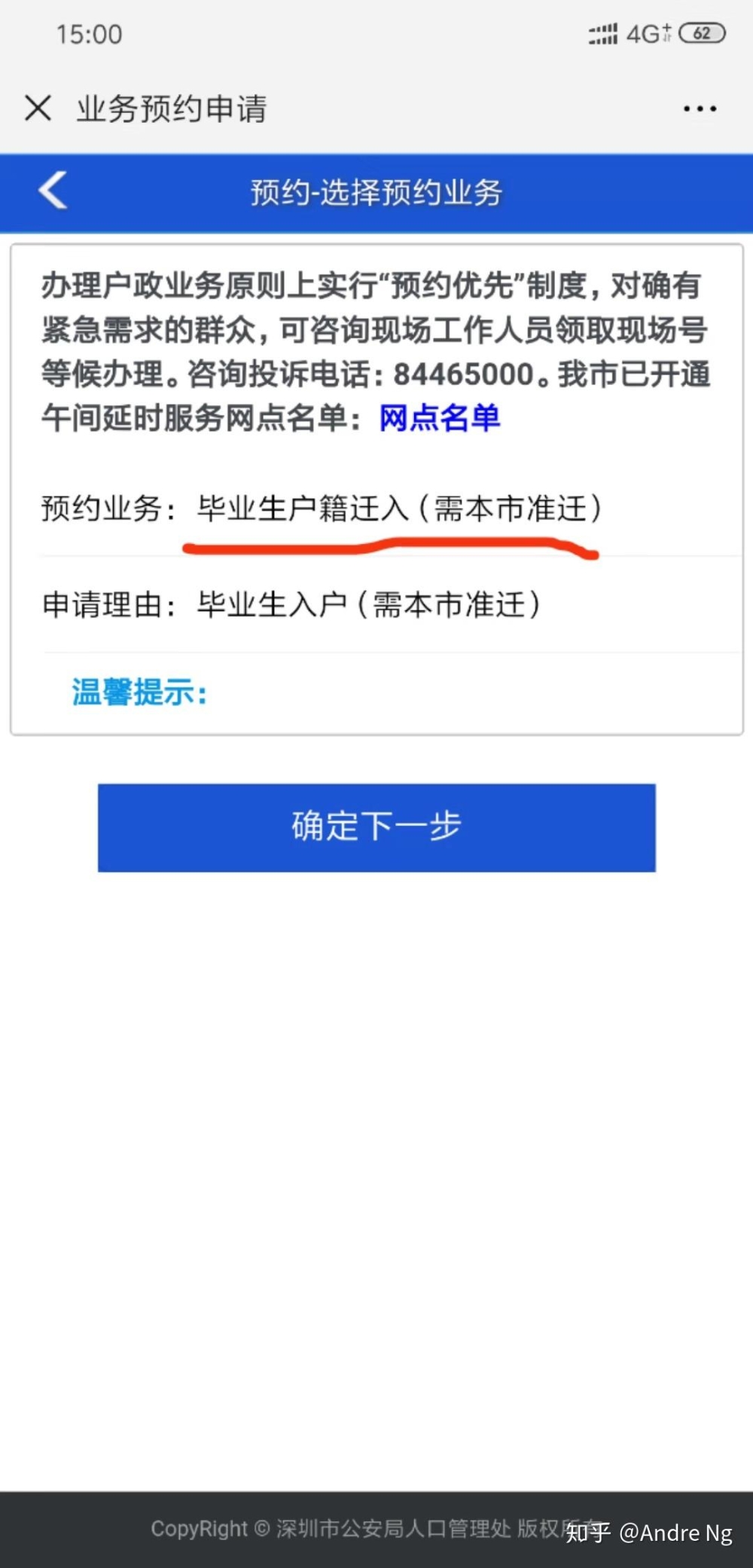Open the three-dot overflow menu
This screenshot has height=1568, width=753.
click(700, 109)
